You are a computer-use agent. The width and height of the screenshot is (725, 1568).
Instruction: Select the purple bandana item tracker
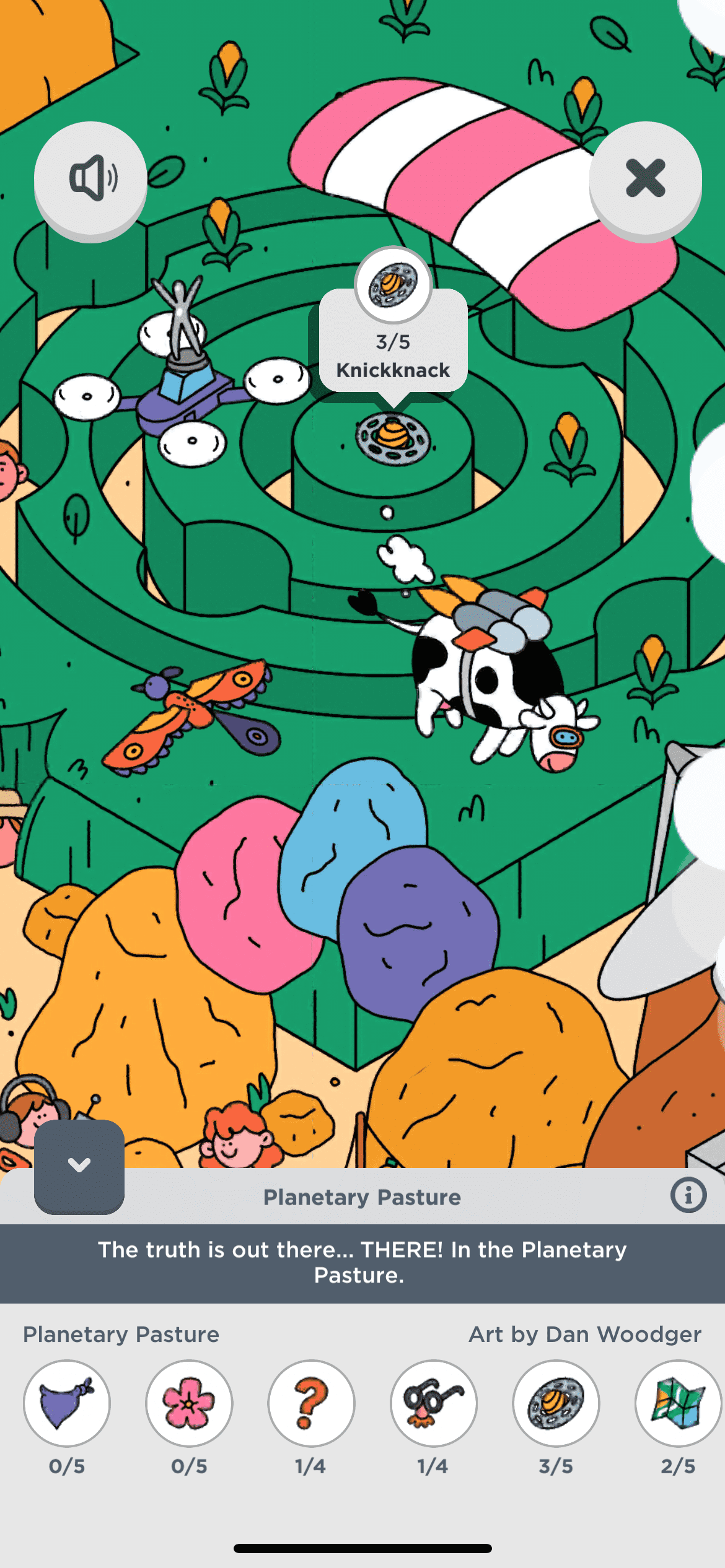tap(67, 1403)
